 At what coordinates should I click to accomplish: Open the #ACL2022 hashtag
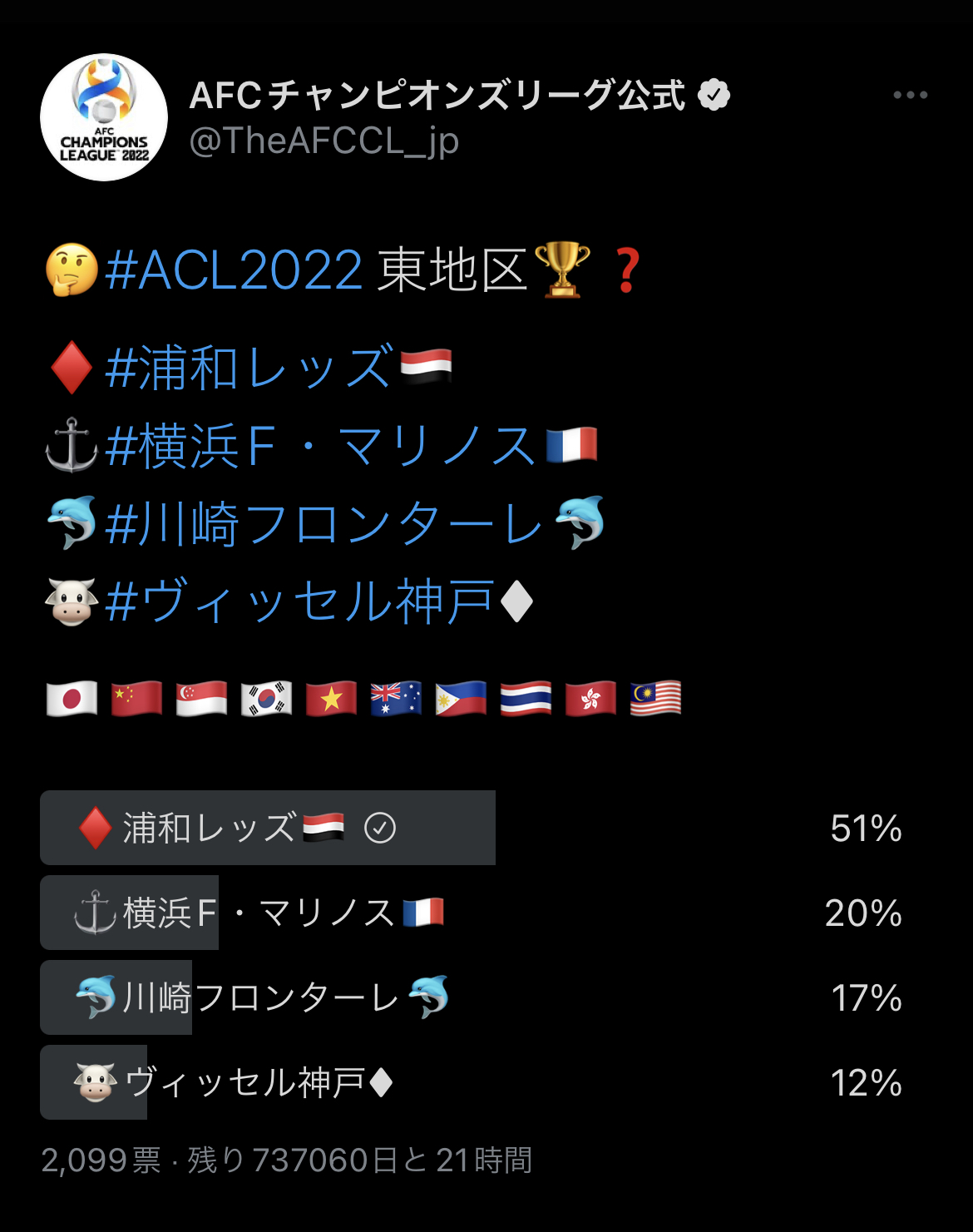tap(234, 270)
